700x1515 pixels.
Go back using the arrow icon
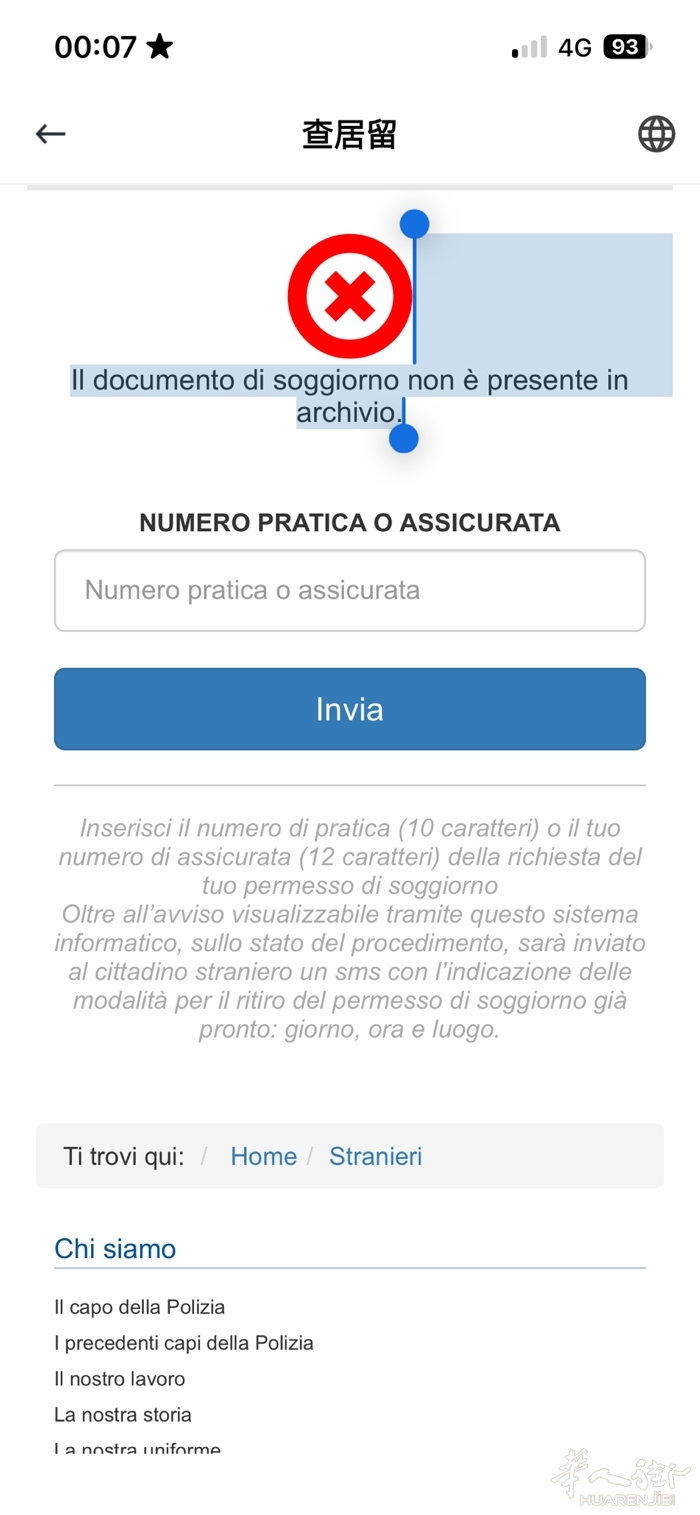pyautogui.click(x=50, y=134)
